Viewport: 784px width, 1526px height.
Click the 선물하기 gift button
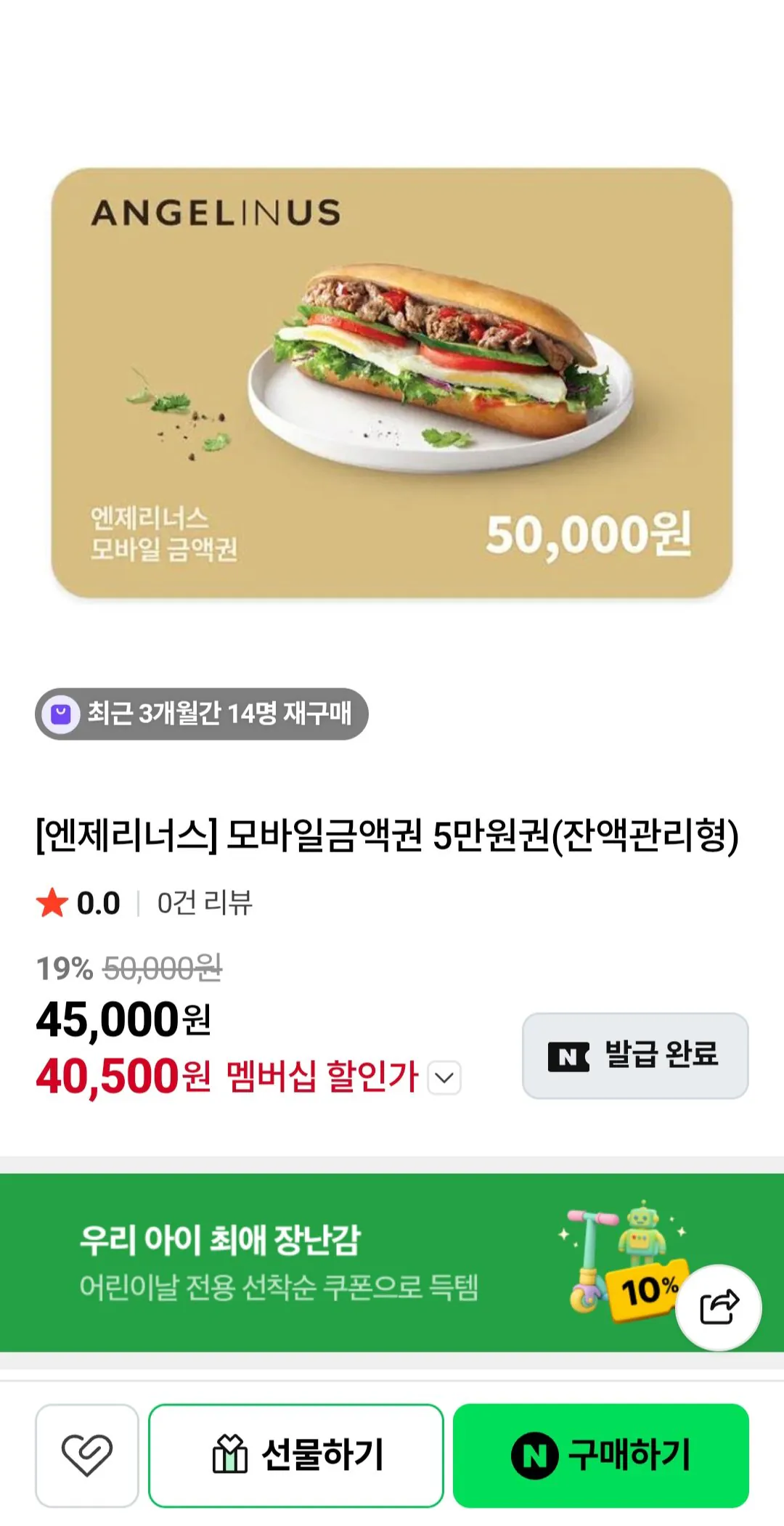click(x=294, y=1452)
